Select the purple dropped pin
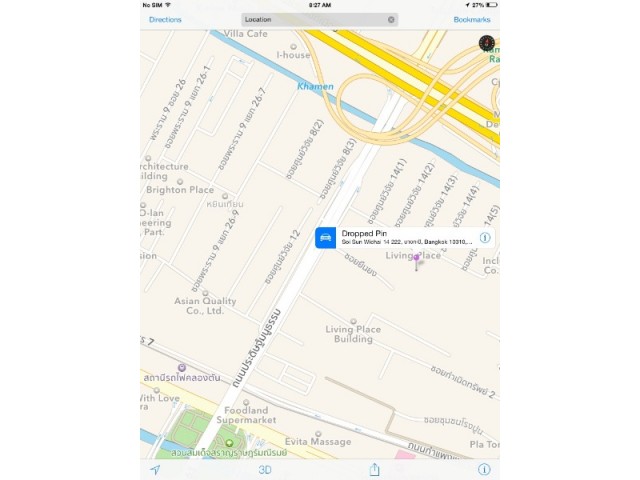 418,262
